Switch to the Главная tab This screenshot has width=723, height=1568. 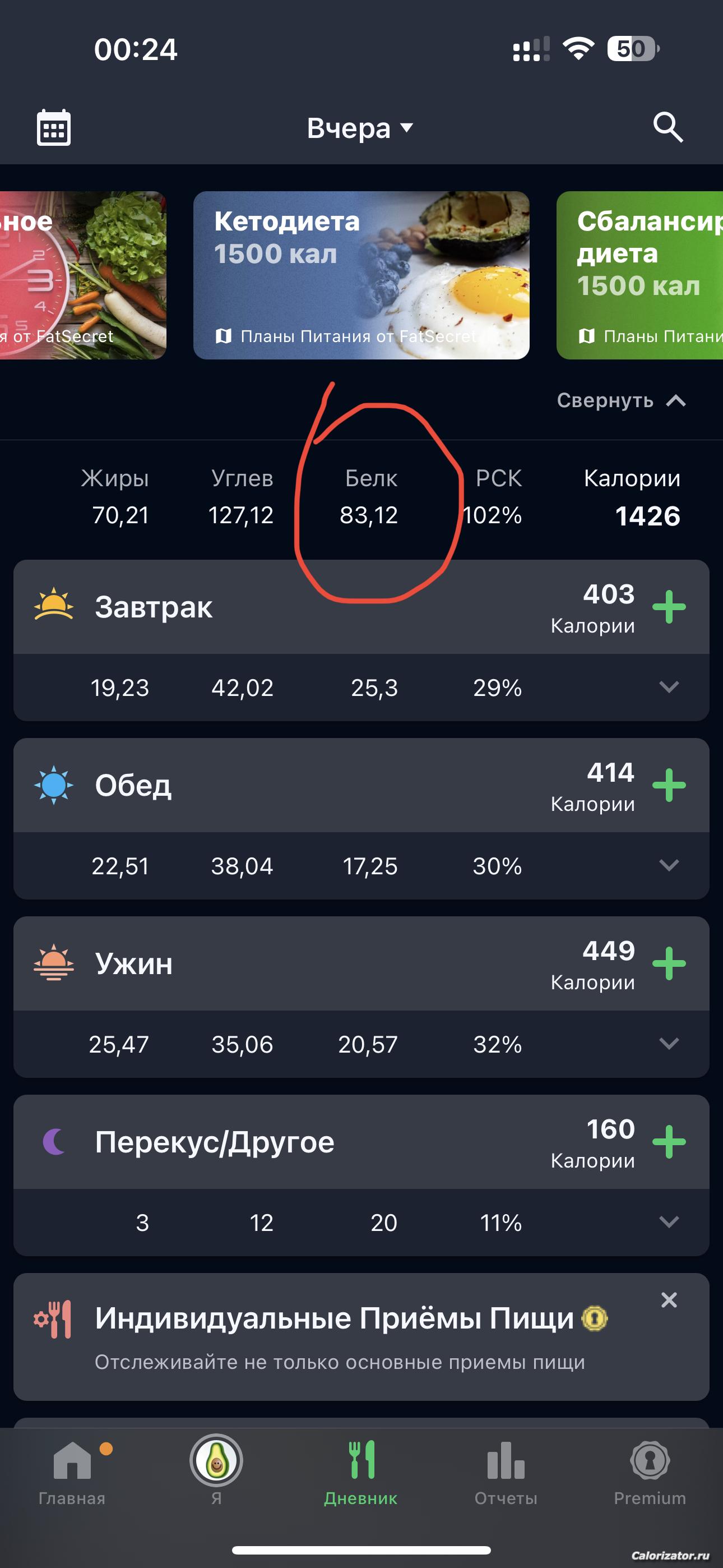72,1473
